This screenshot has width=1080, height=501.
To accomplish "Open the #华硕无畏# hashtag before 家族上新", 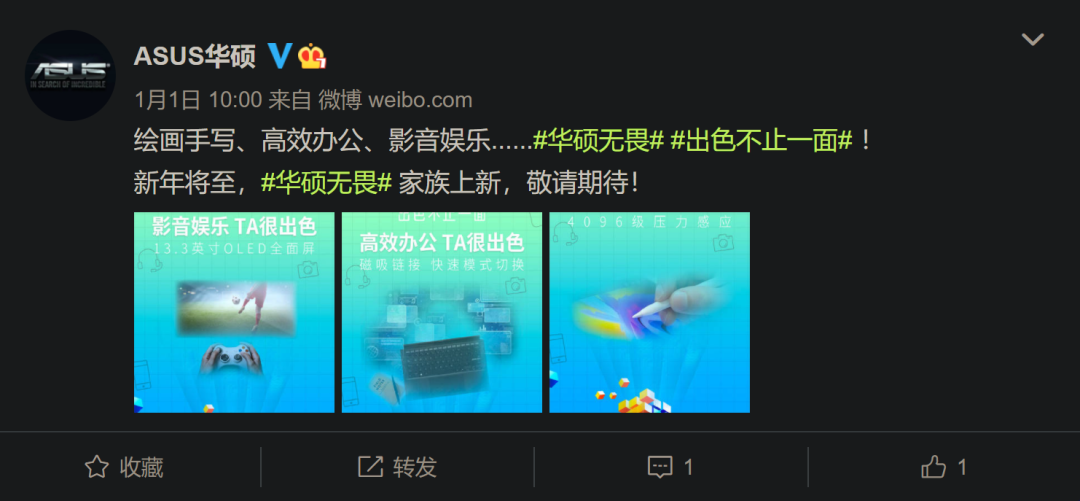I will [327, 183].
